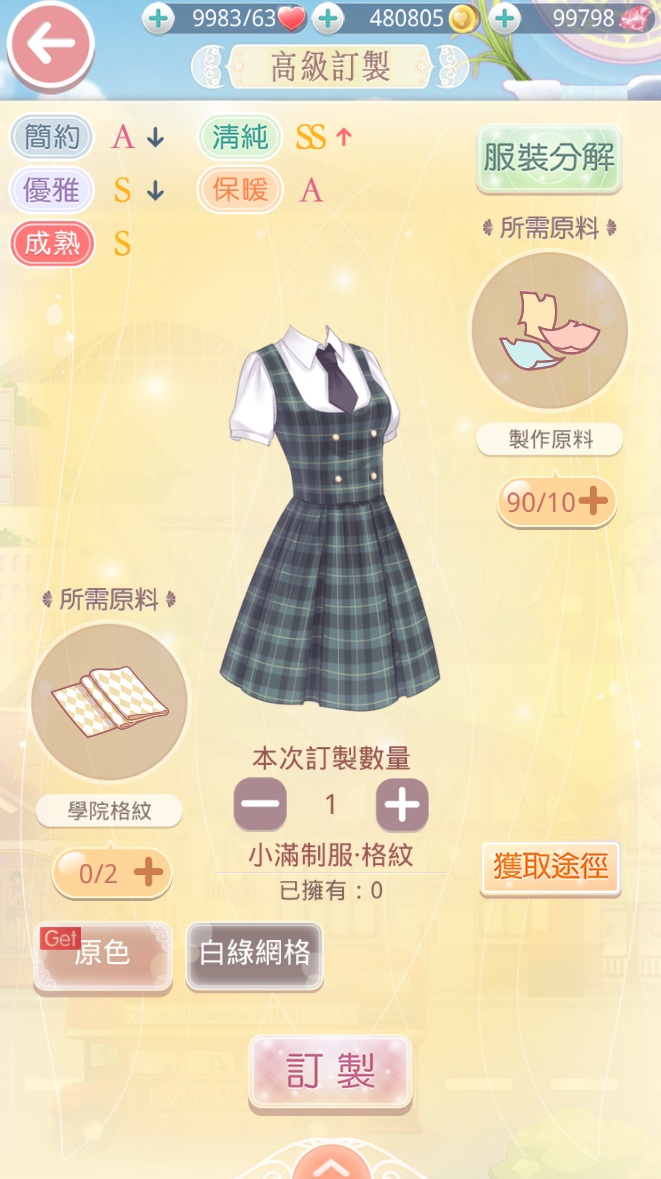Open 獲取途徑 acquisition methods
Image resolution: width=661 pixels, height=1179 pixels.
550,866
